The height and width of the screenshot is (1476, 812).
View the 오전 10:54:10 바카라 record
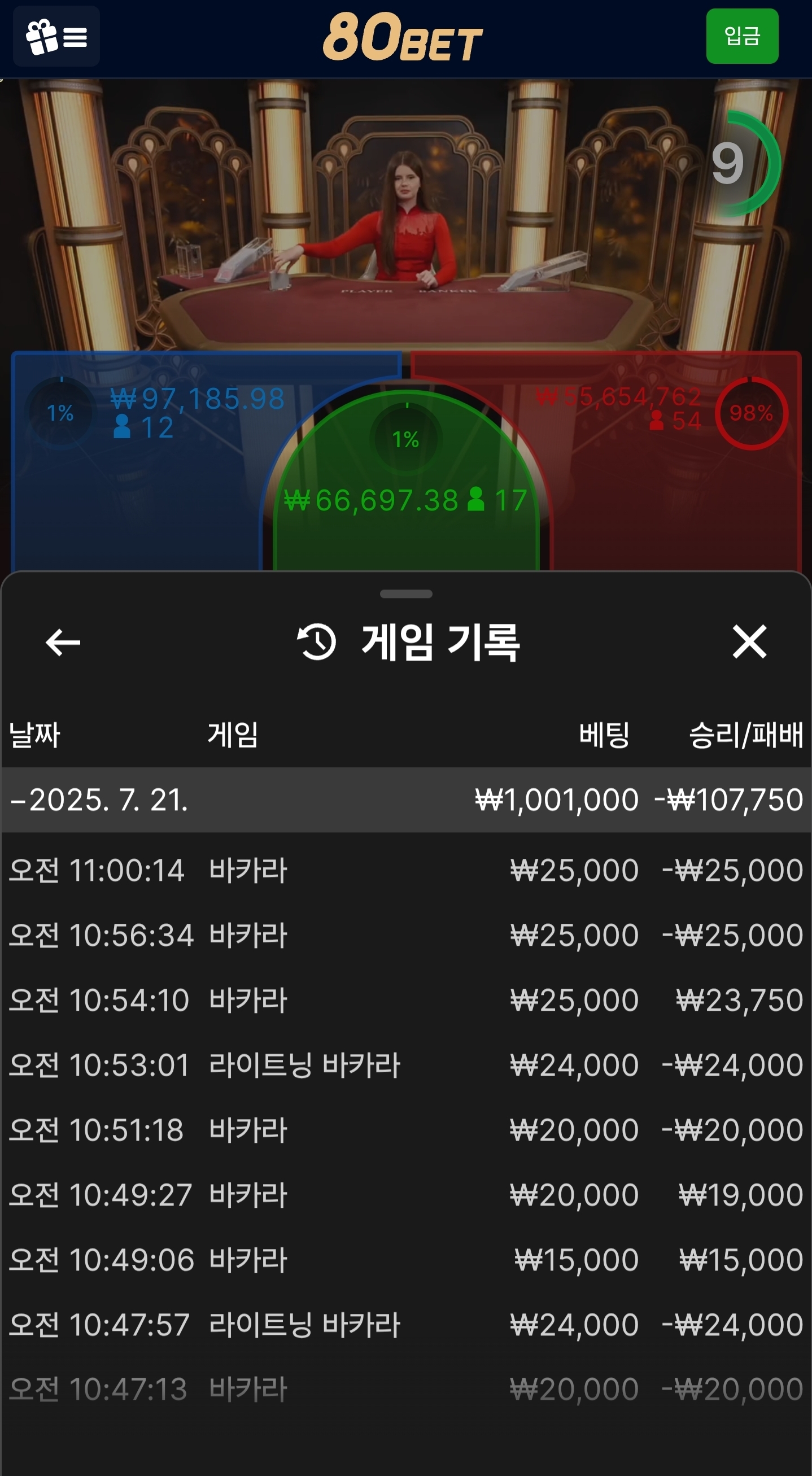point(405,1000)
